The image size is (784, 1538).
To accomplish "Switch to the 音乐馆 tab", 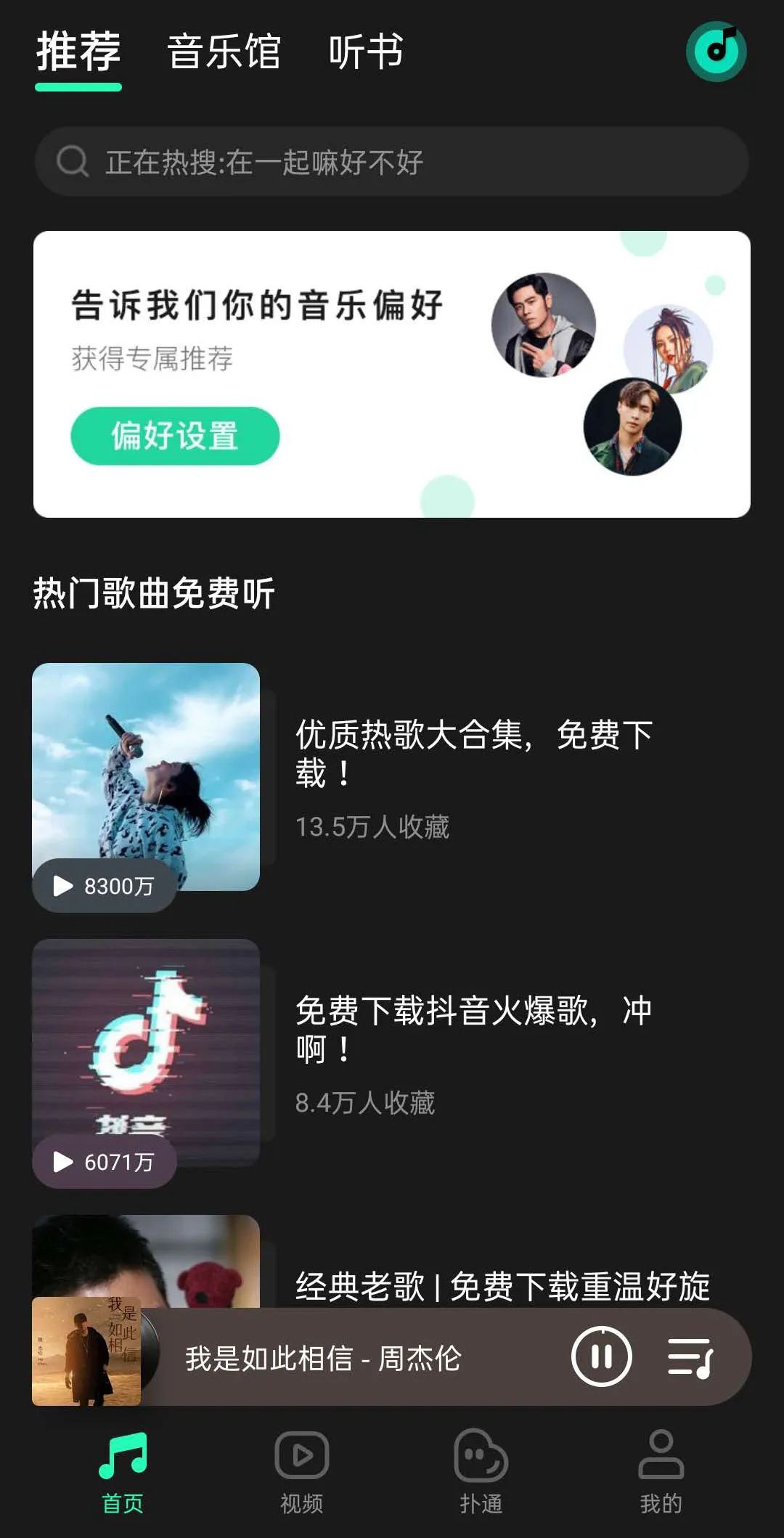I will tap(224, 52).
